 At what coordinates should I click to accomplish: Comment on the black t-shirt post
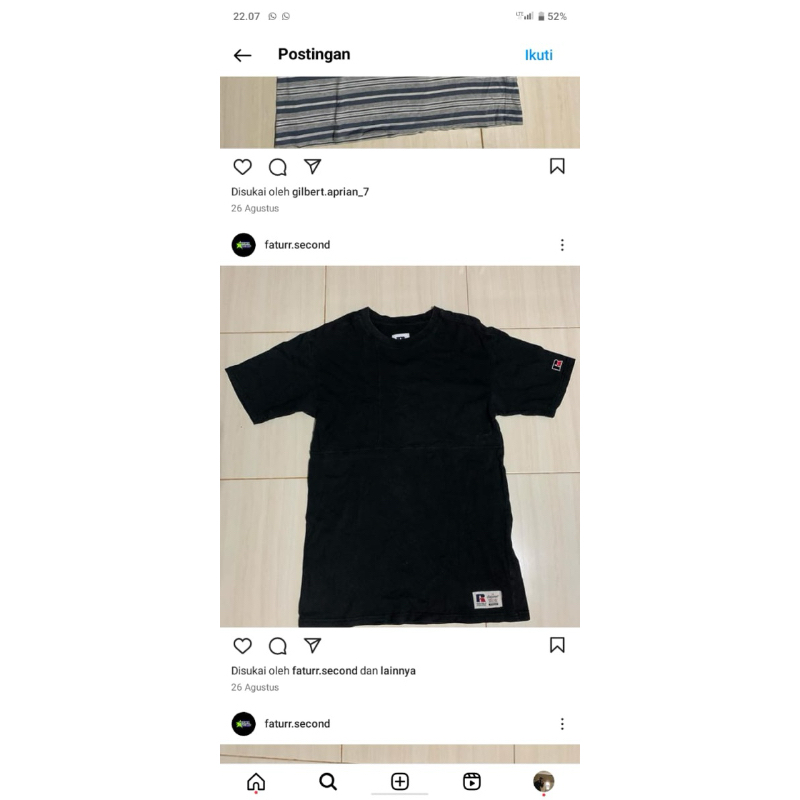(278, 646)
